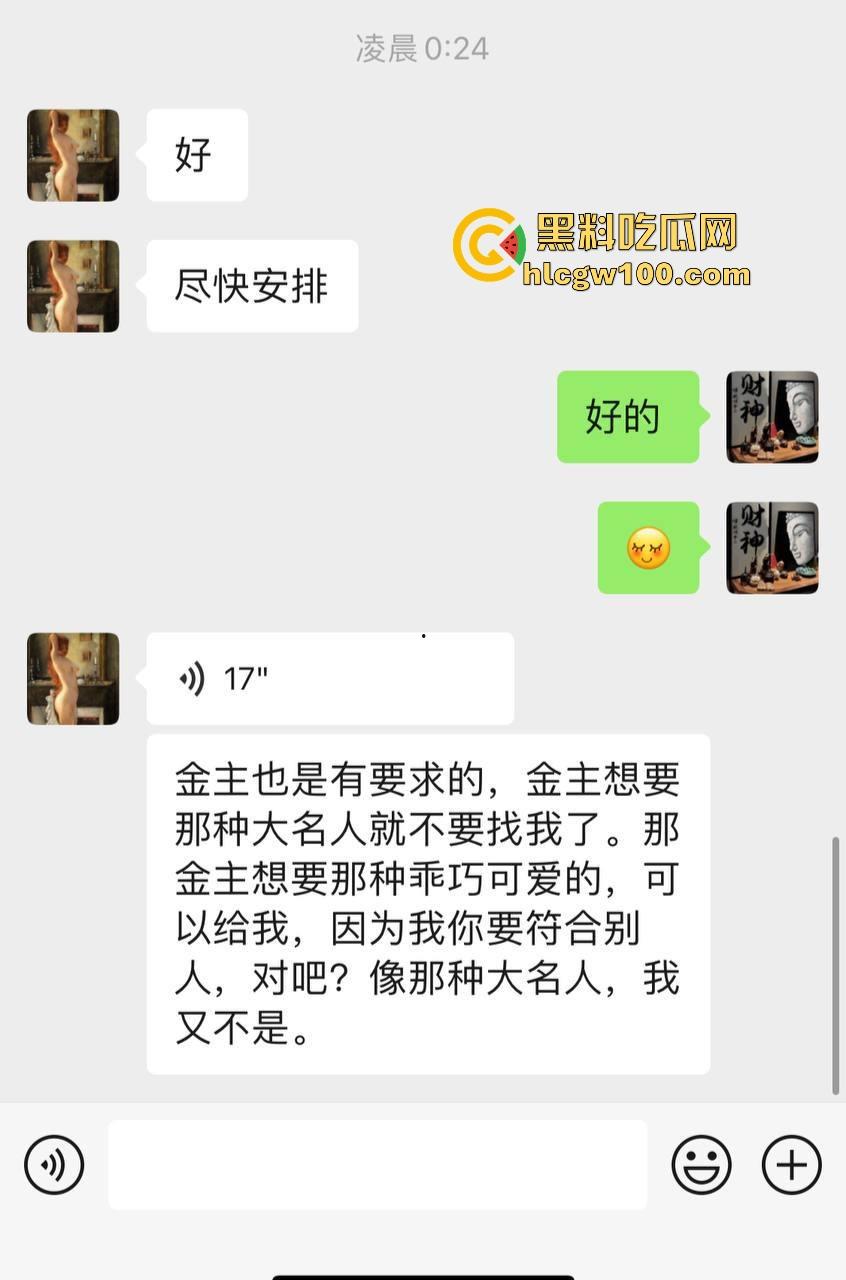Tap the green 好的 reply bubble
Screen dimensions: 846x1280
coord(628,417)
